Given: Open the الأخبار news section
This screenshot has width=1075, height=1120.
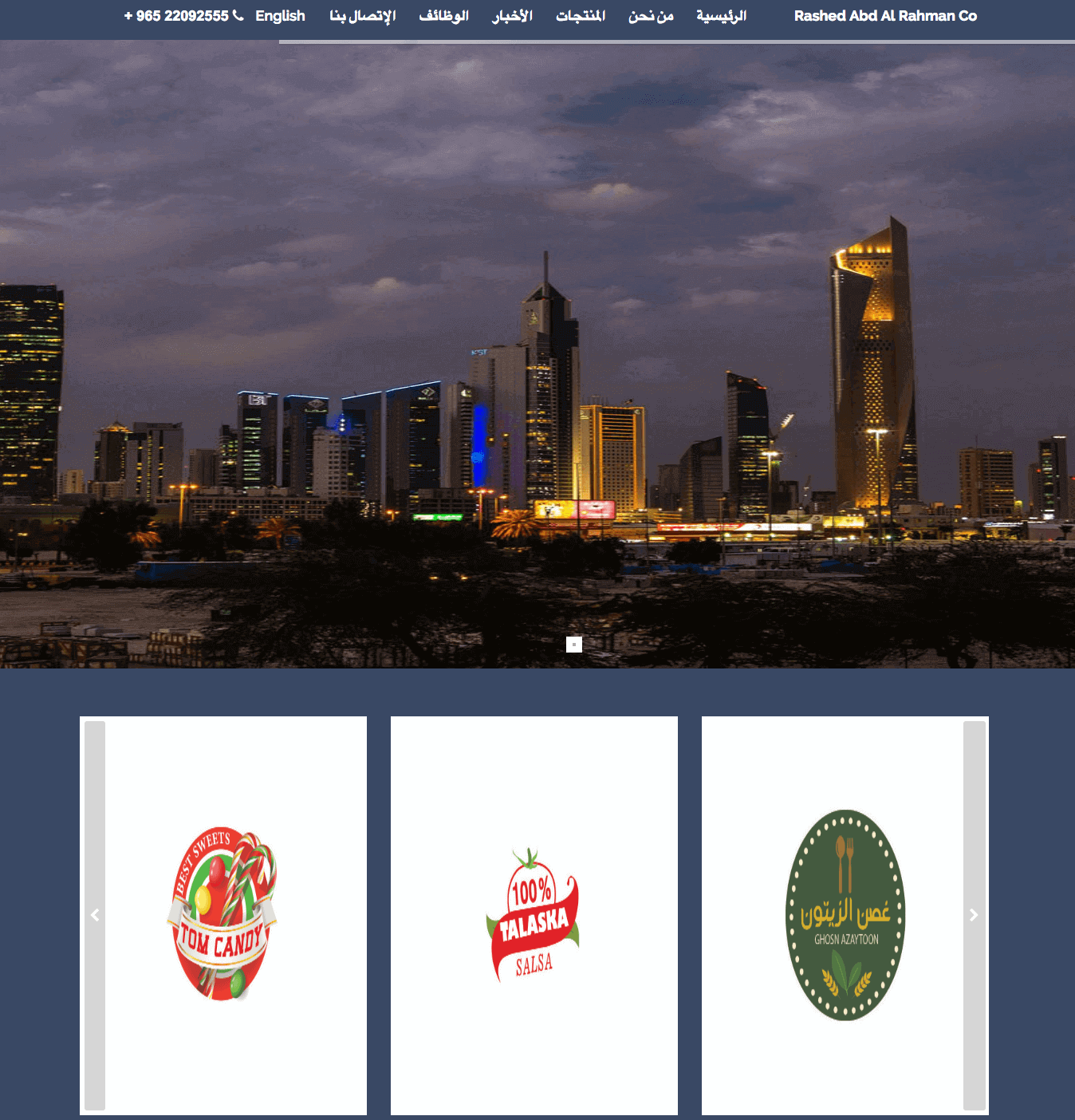Looking at the screenshot, I should click(x=512, y=16).
